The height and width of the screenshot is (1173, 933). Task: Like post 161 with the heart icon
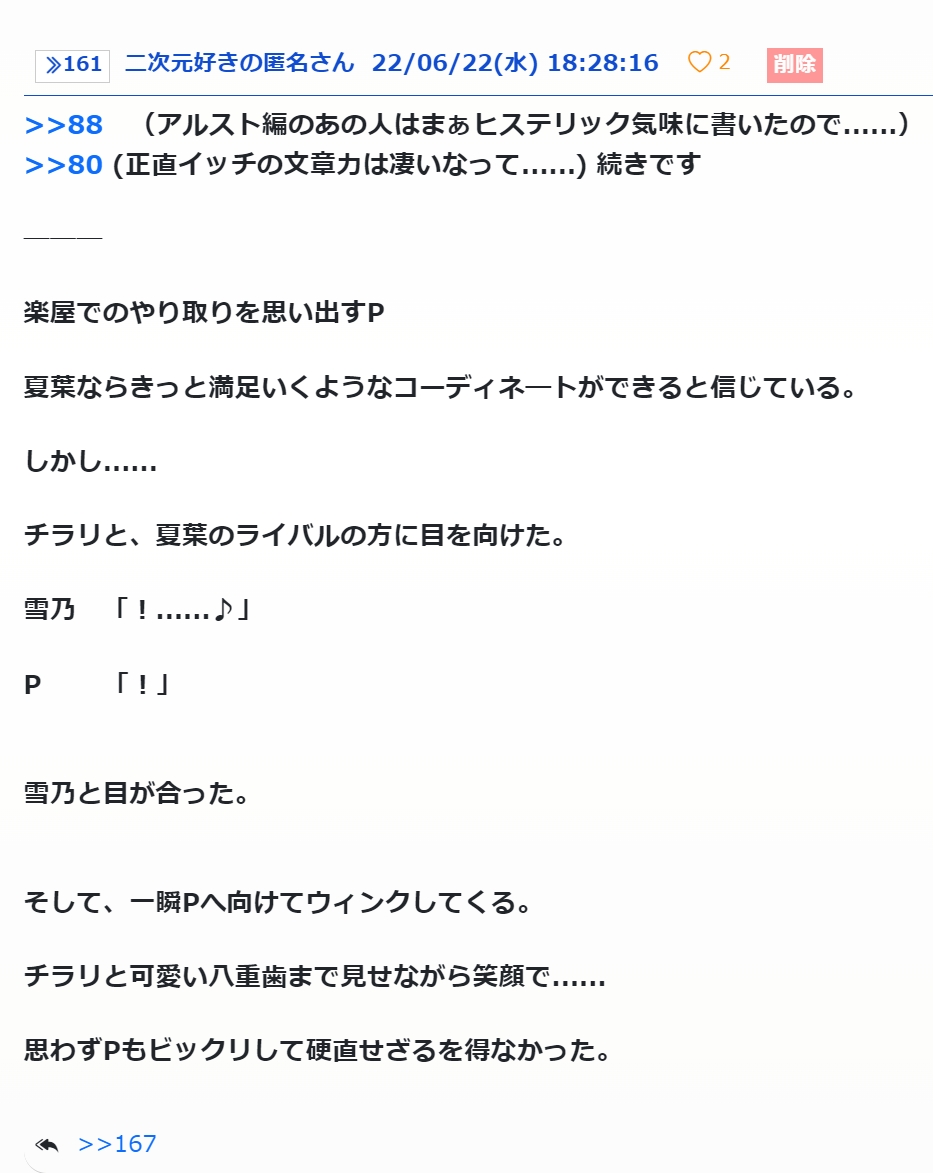pos(699,63)
